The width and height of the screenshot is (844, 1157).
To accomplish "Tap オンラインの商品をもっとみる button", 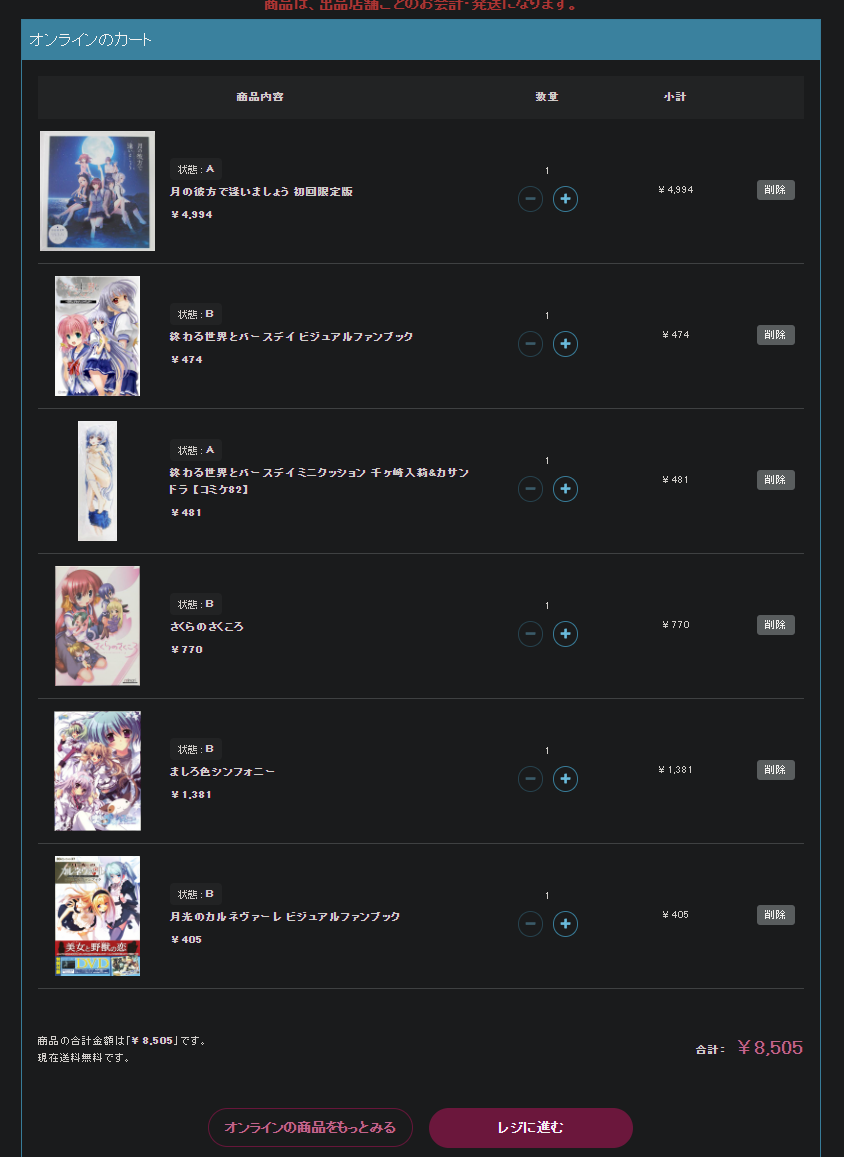I will pos(310,1127).
